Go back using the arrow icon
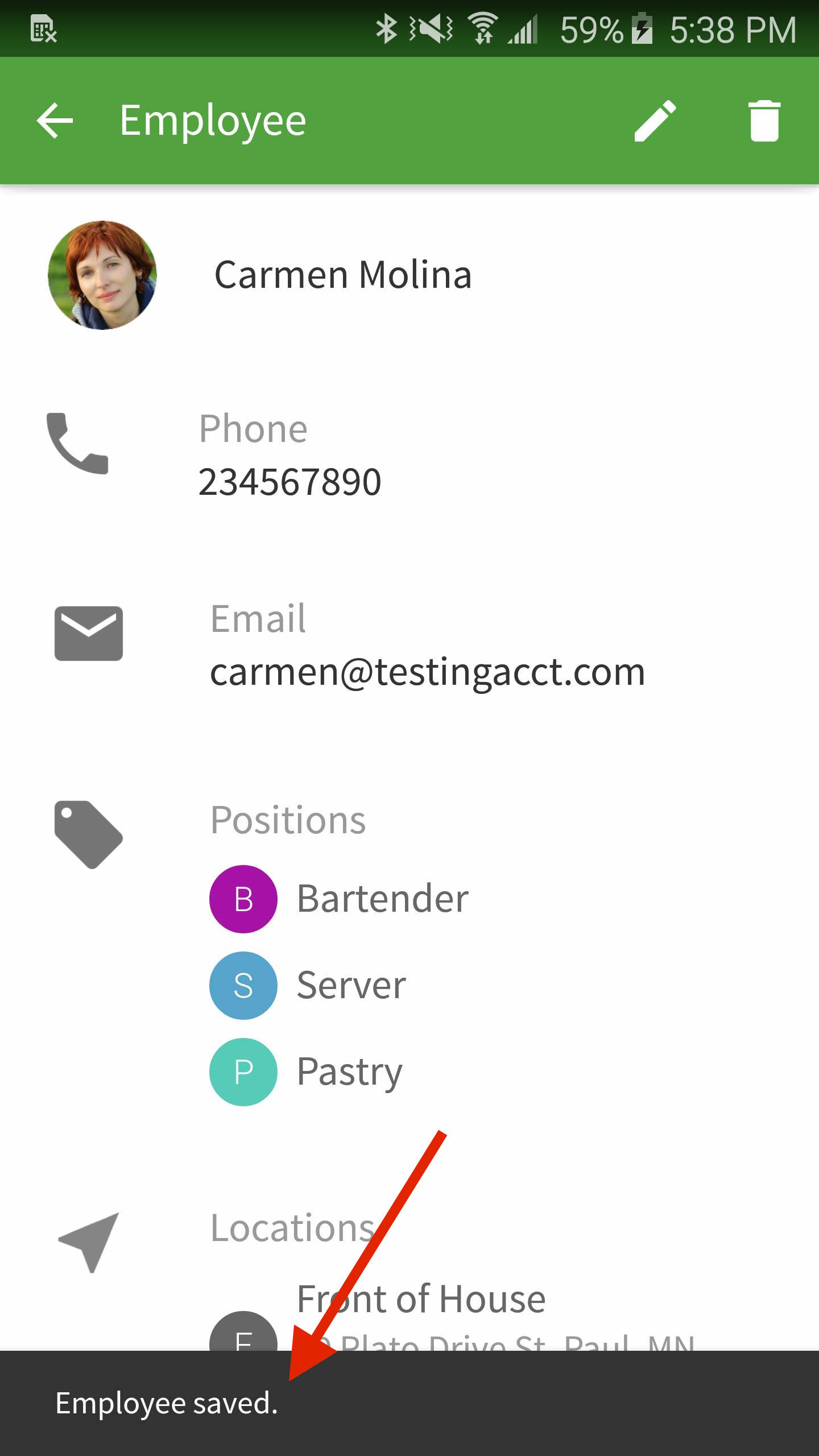Viewport: 819px width, 1456px height. tap(55, 121)
